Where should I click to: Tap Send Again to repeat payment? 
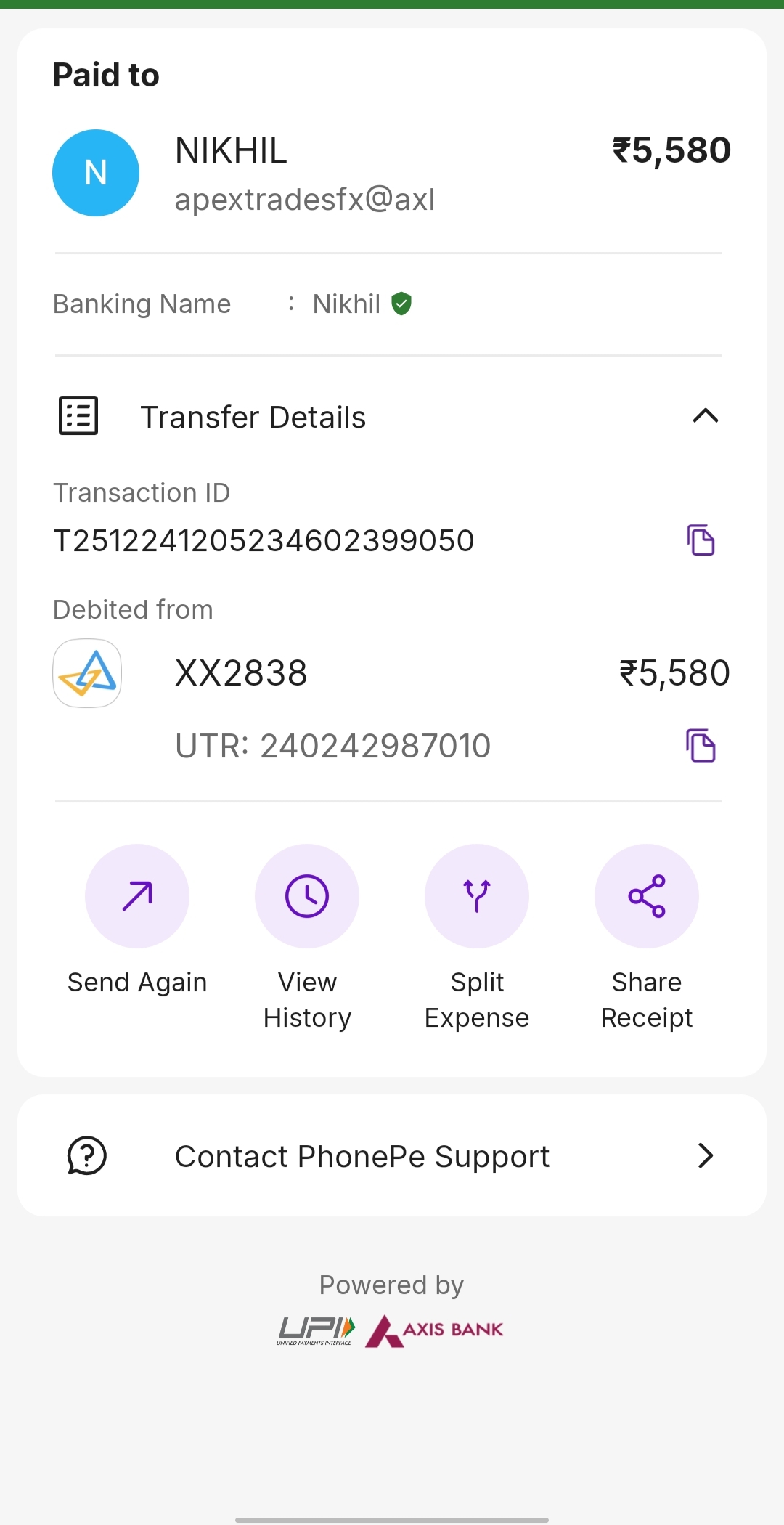coord(137,896)
